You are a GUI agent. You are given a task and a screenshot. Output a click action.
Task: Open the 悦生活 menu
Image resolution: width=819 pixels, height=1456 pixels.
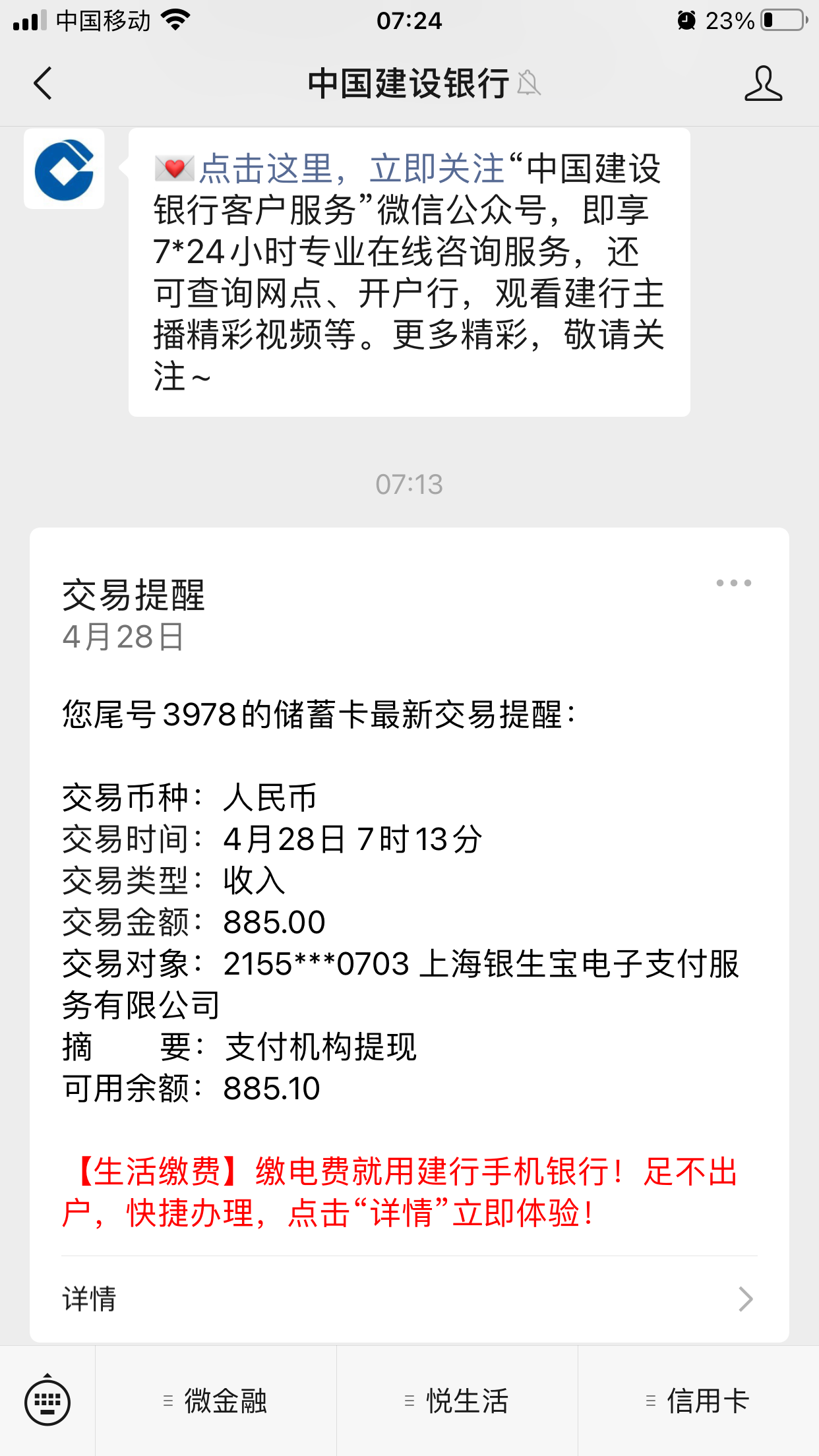pyautogui.click(x=458, y=1401)
